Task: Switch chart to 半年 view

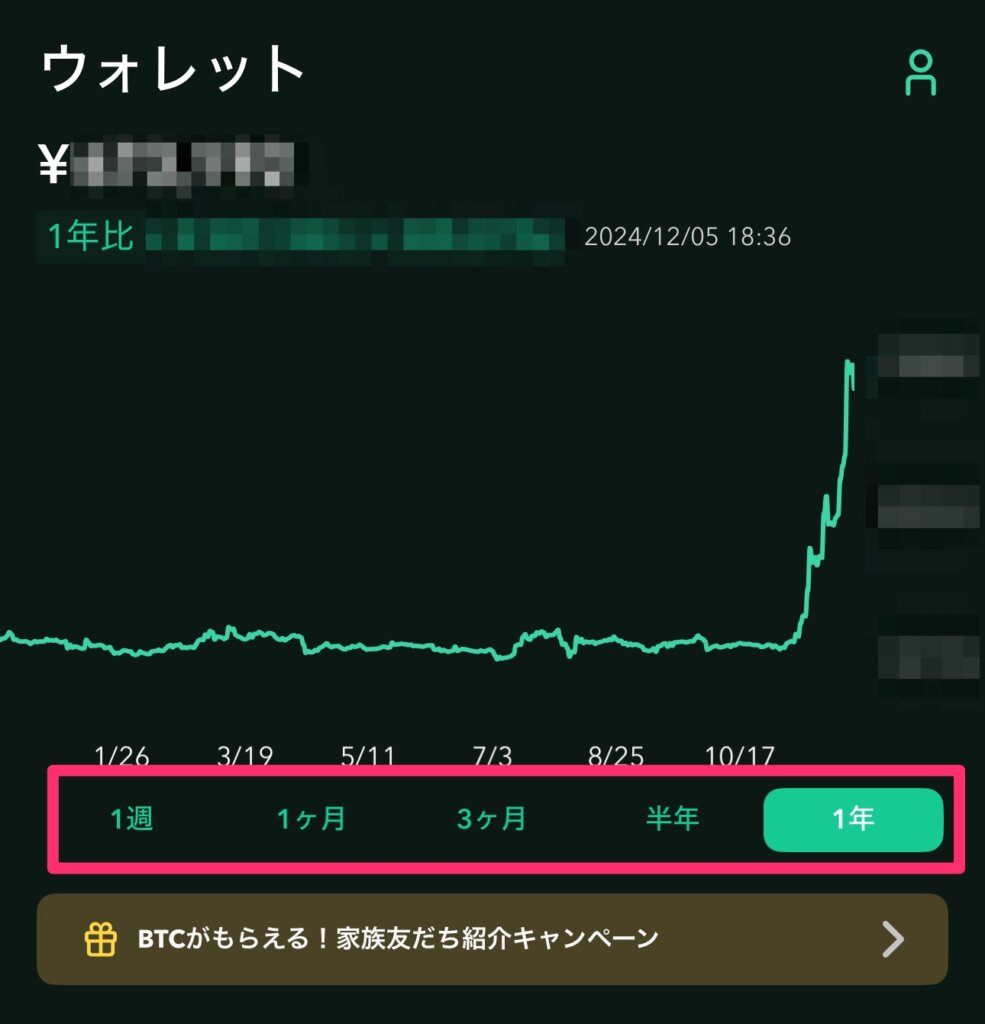Action: click(672, 819)
